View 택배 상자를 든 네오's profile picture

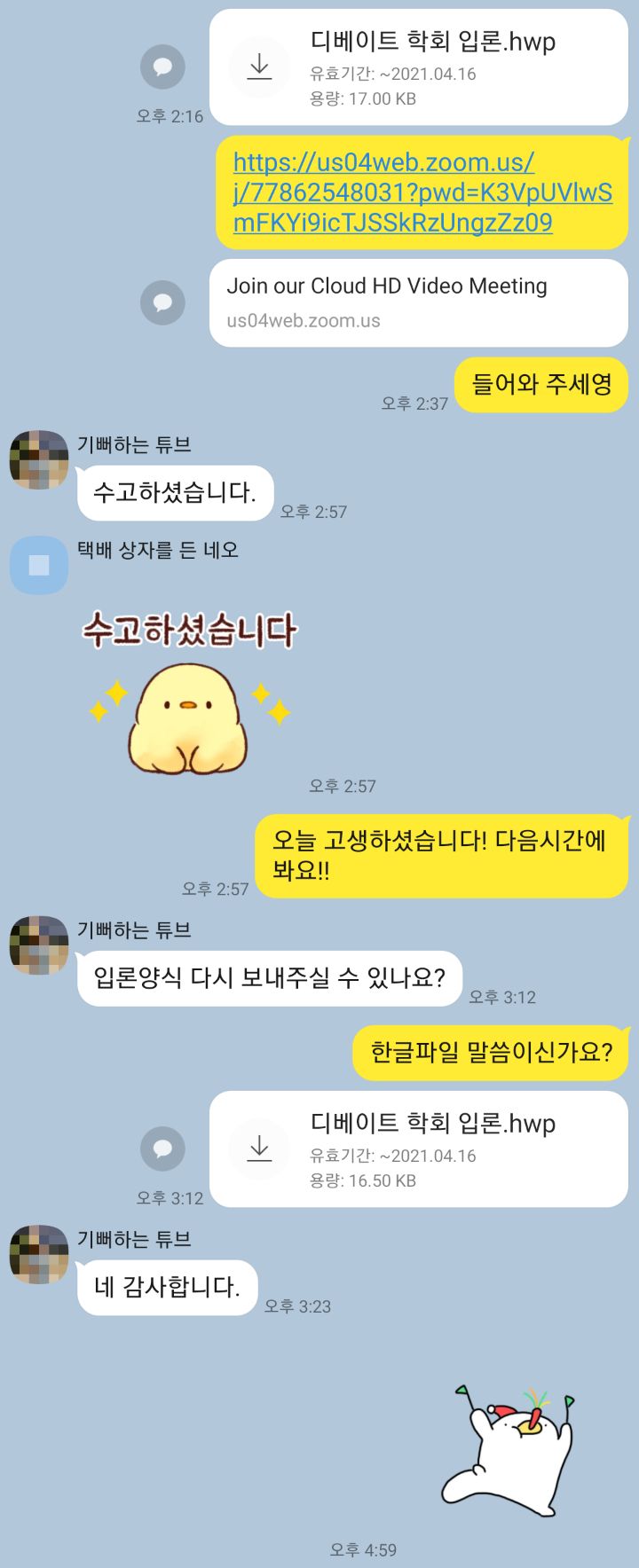39,565
